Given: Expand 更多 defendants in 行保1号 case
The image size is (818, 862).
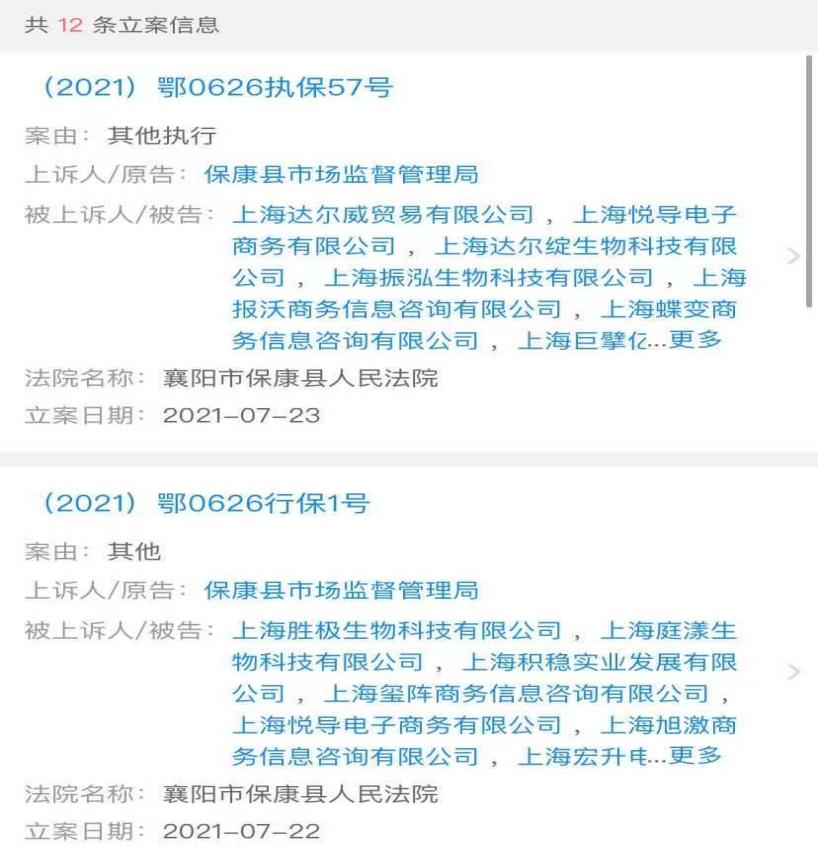Looking at the screenshot, I should pyautogui.click(x=695, y=756).
